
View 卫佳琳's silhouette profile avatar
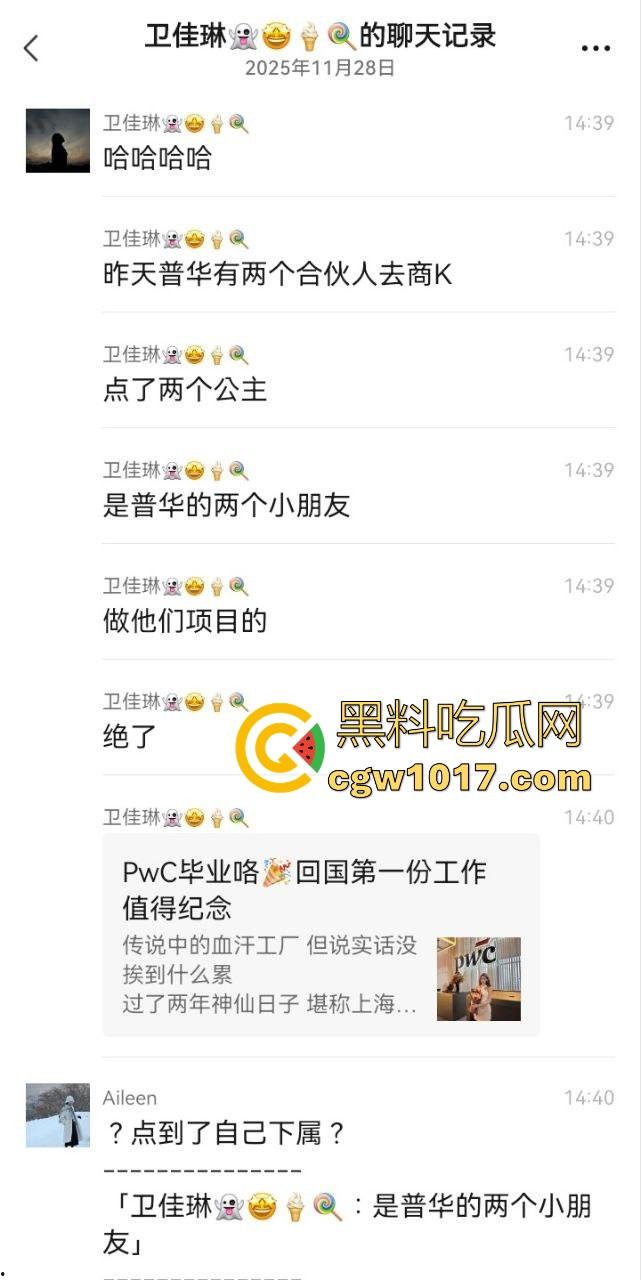coord(58,141)
